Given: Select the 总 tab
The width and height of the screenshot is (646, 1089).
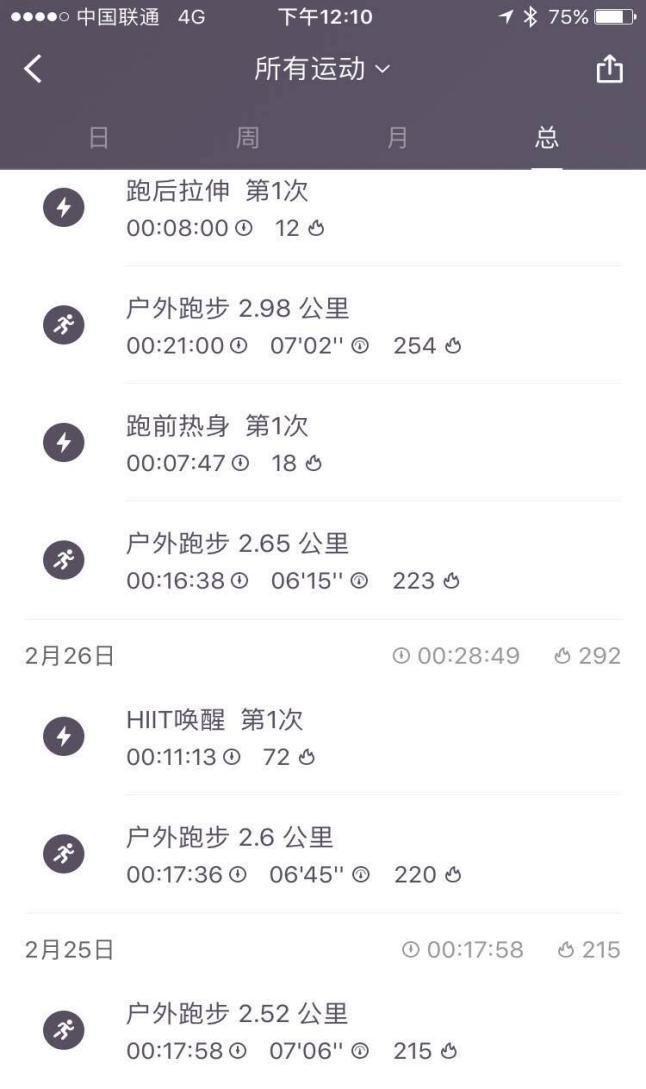Looking at the screenshot, I should [547, 138].
